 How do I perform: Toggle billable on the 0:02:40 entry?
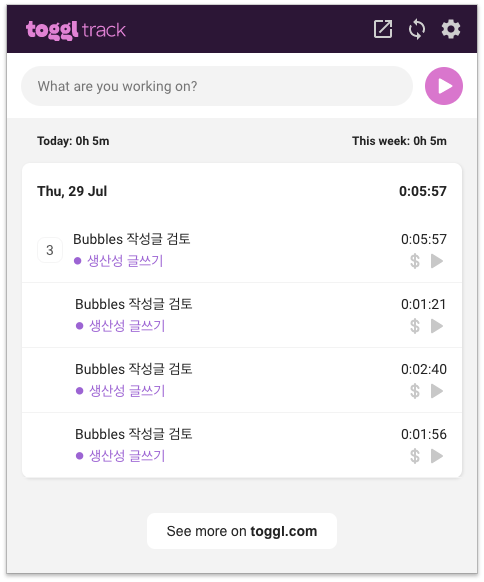coord(415,391)
